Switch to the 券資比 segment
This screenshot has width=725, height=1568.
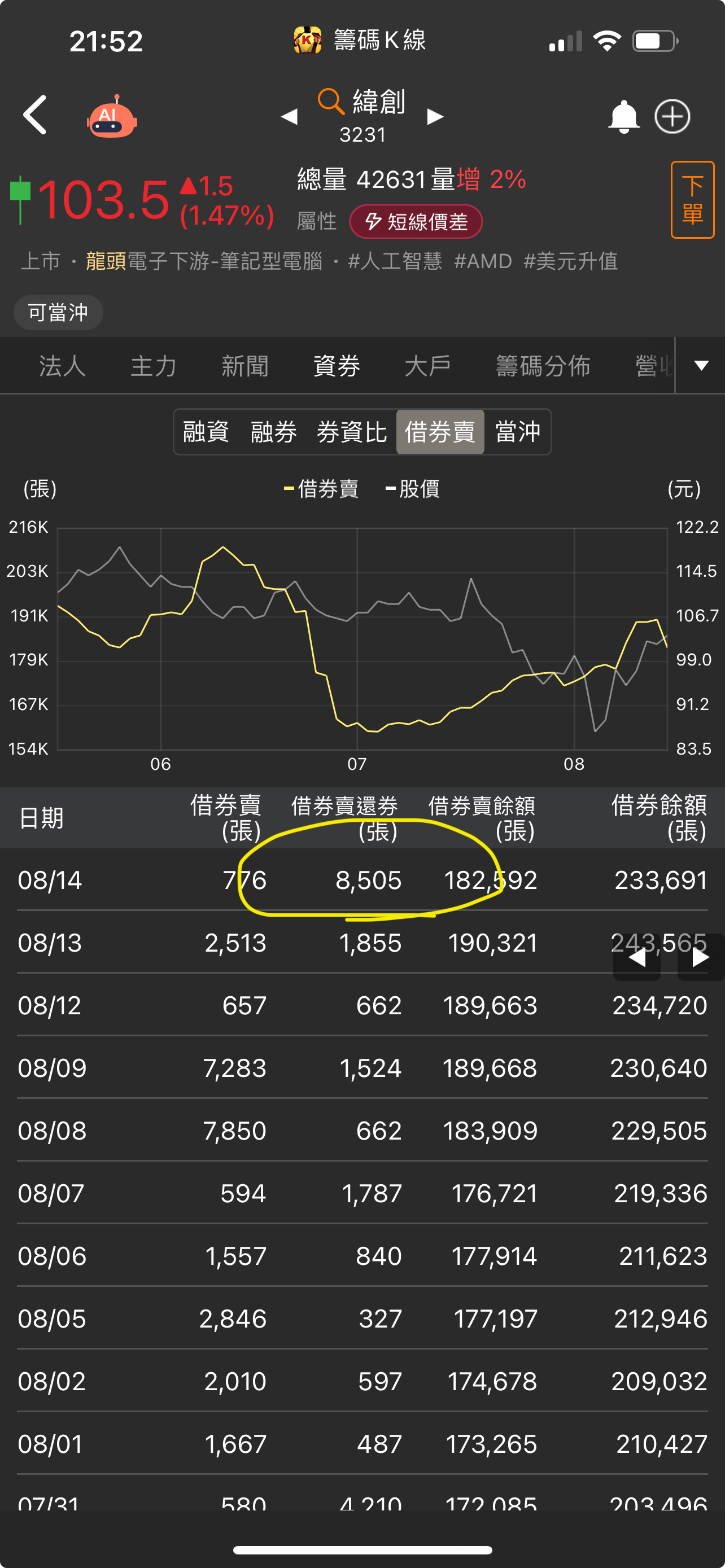(352, 432)
